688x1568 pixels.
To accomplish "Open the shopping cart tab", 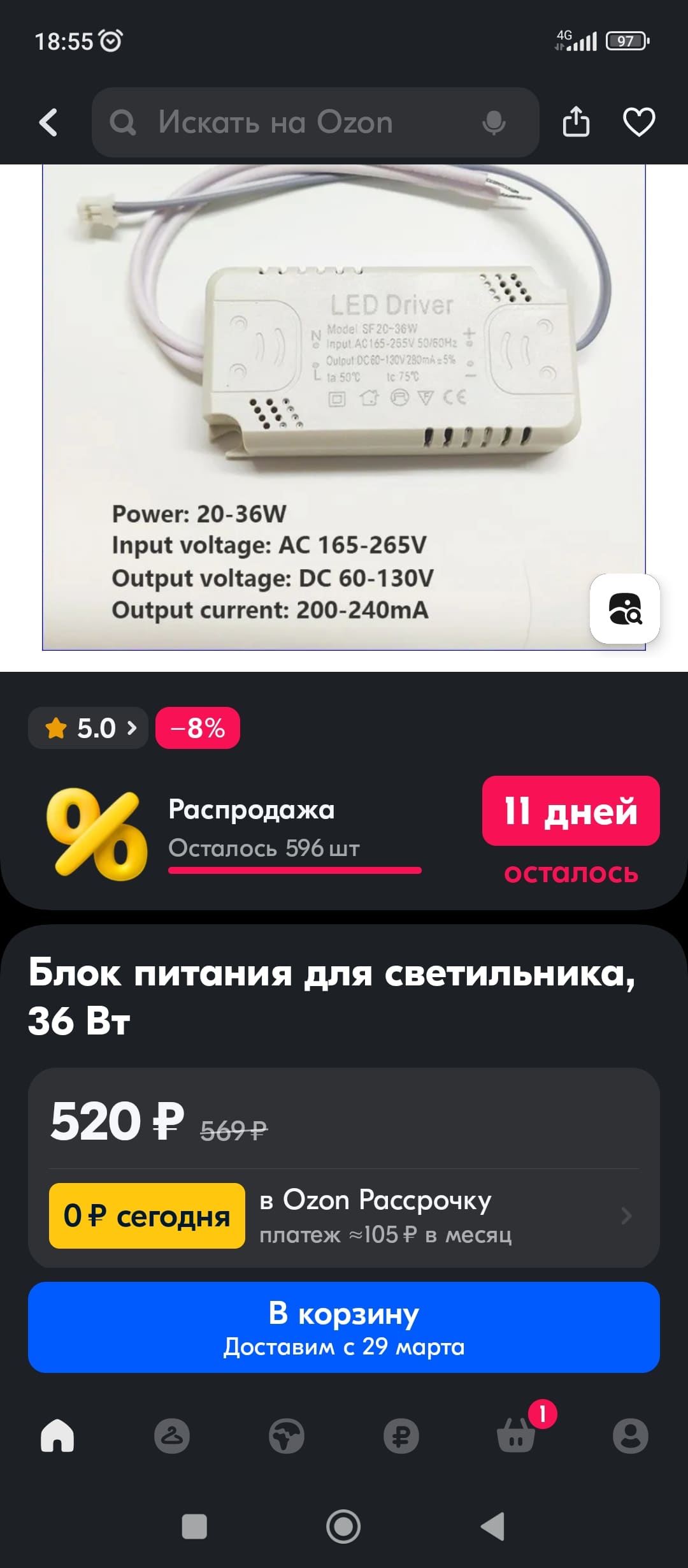I will click(x=516, y=1435).
